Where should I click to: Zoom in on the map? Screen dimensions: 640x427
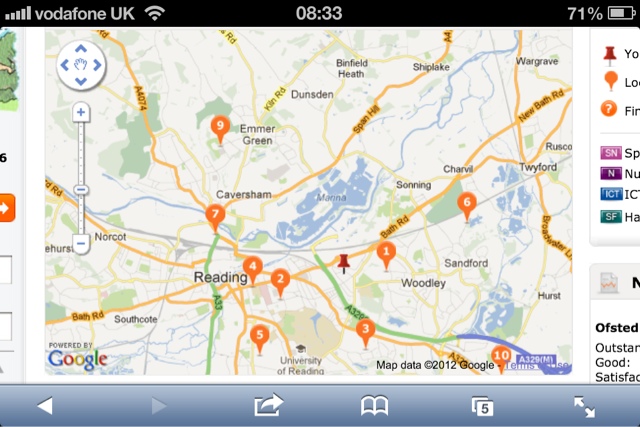(81, 113)
